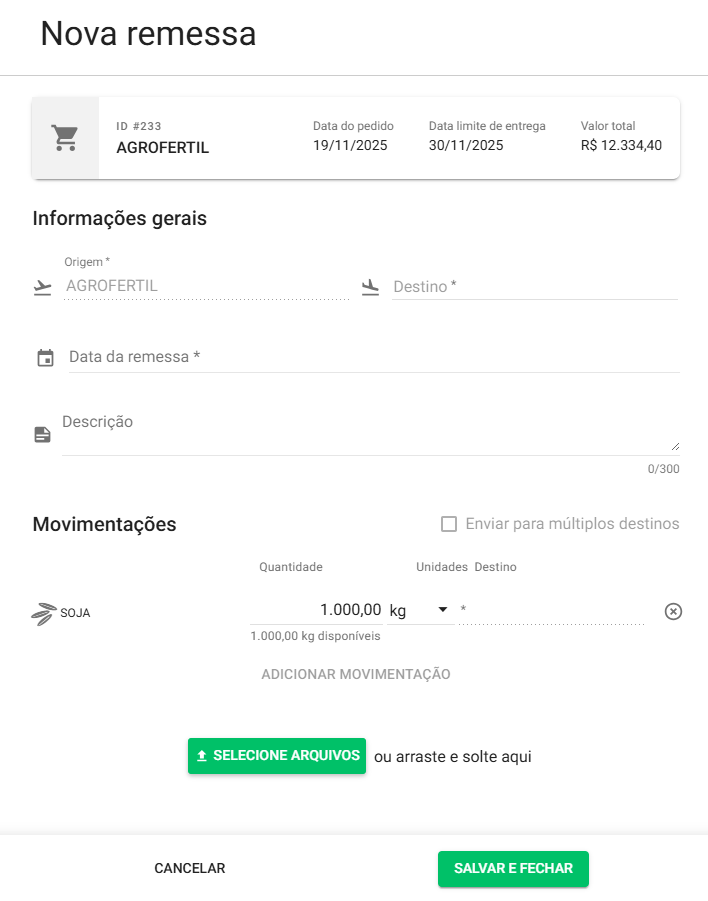Open the kg units dropdown
Viewport: 708px width, 901px height.
[420, 610]
